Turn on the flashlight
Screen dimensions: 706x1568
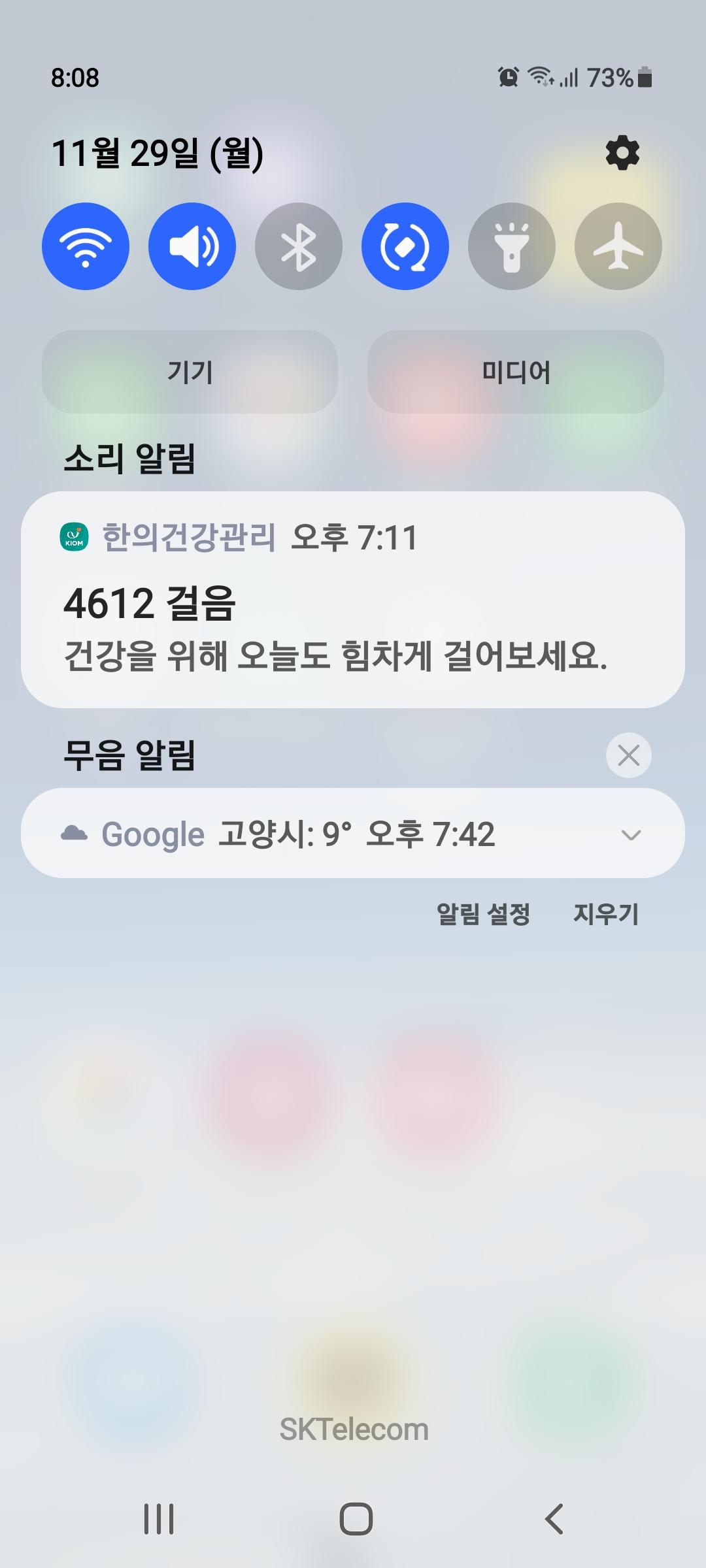coord(512,246)
